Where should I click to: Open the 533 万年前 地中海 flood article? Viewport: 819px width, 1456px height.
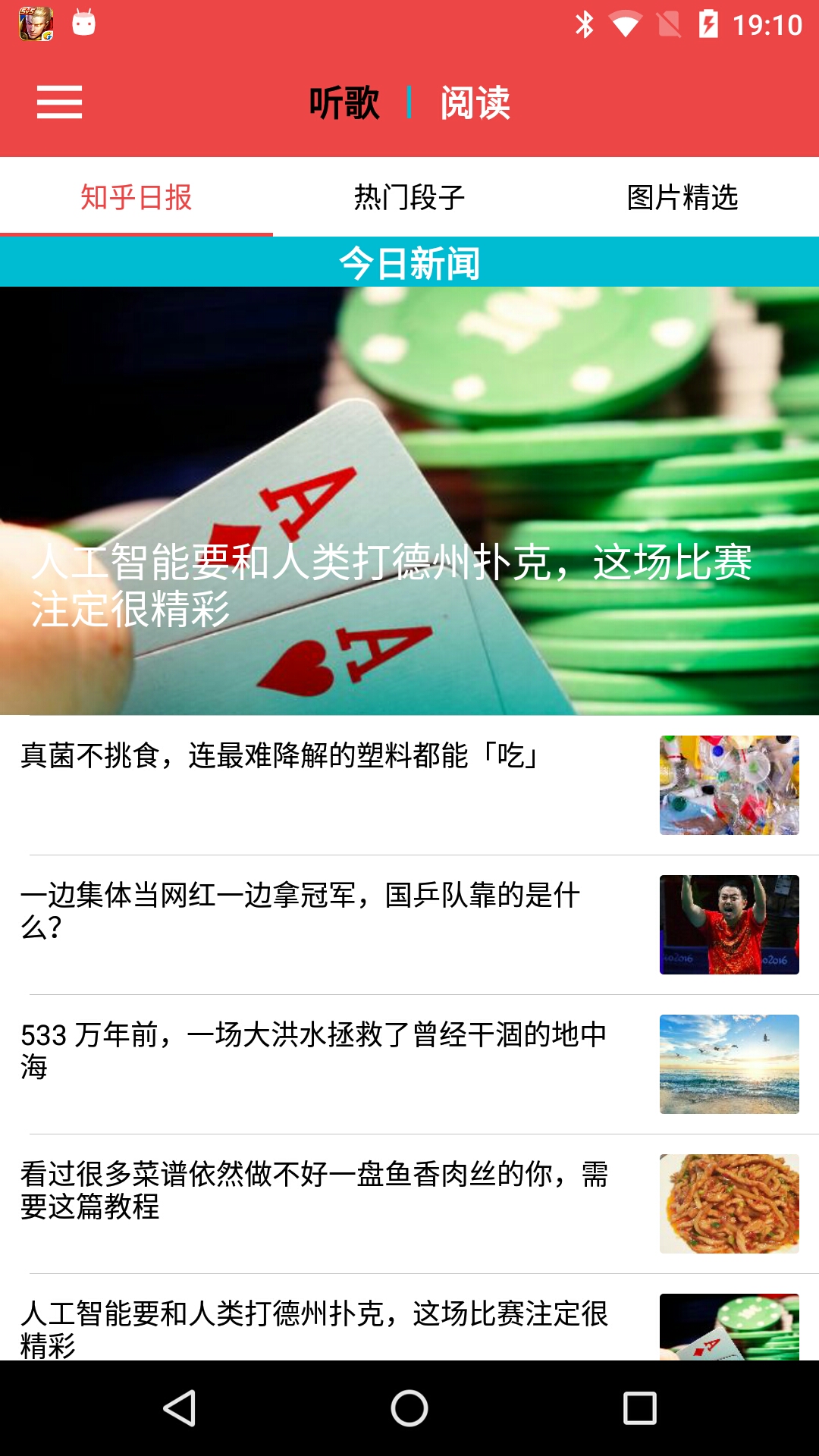318,1064
